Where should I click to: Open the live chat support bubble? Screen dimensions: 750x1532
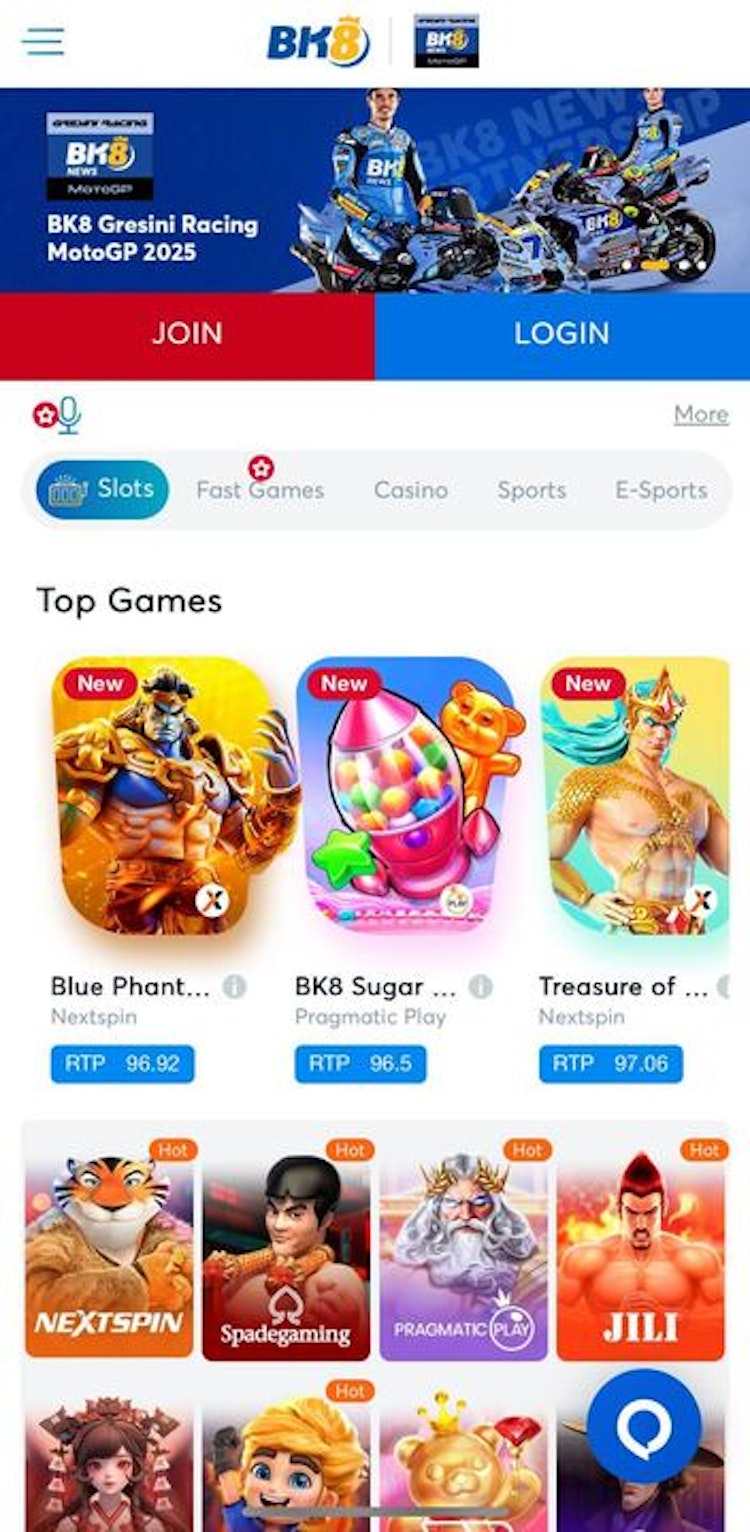click(644, 1425)
